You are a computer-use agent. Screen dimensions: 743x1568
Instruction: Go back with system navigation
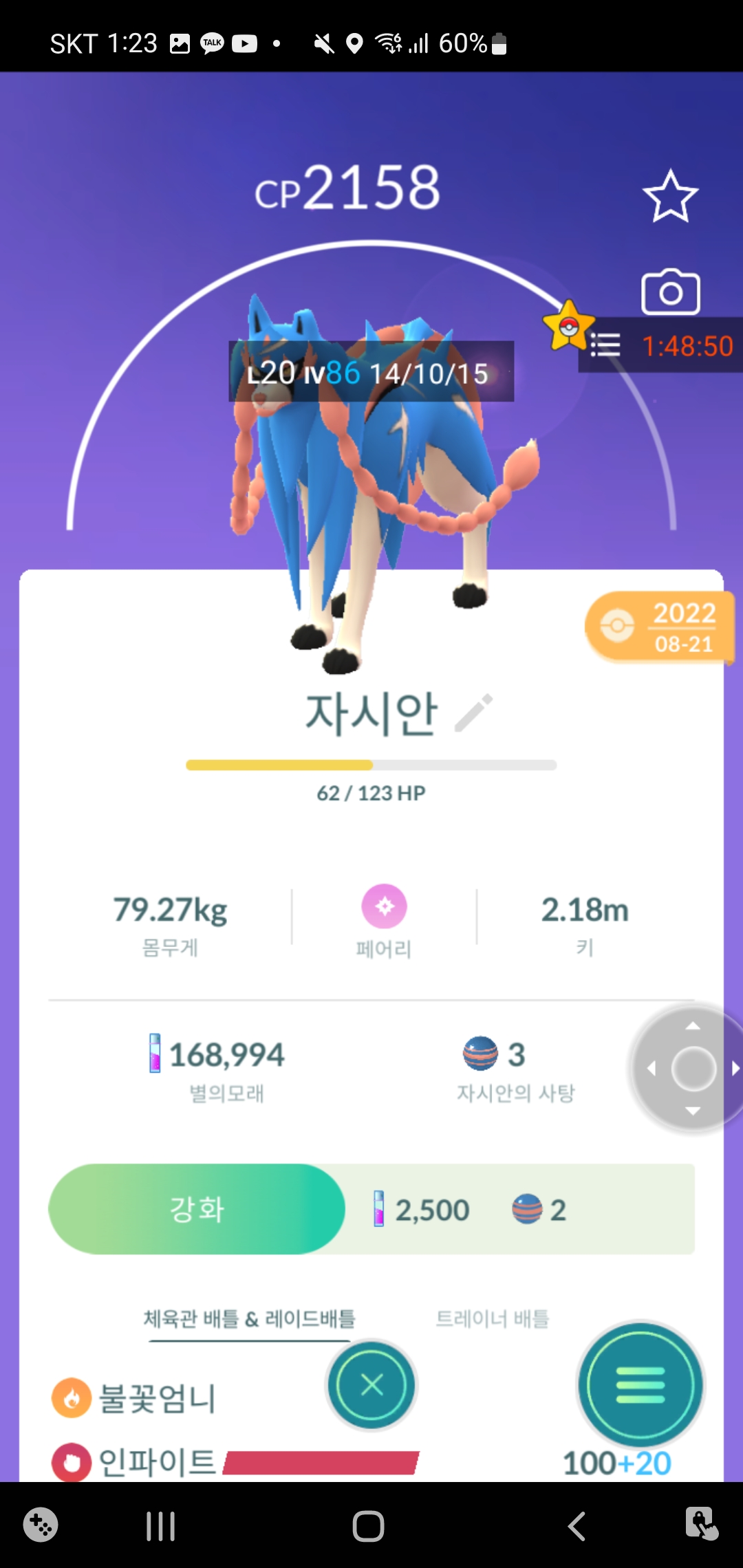(x=577, y=1526)
